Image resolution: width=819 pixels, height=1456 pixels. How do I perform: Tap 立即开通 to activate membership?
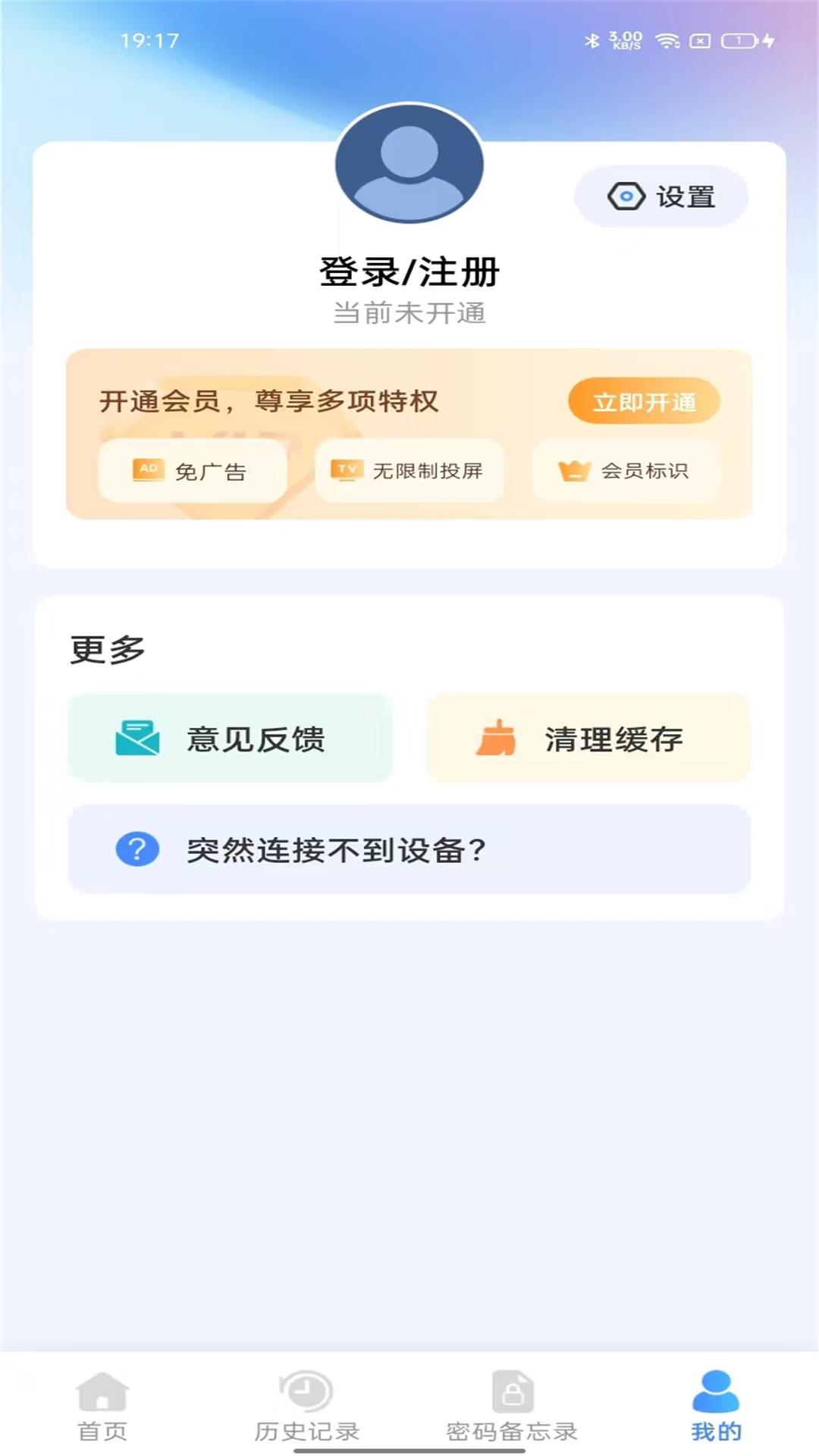644,401
